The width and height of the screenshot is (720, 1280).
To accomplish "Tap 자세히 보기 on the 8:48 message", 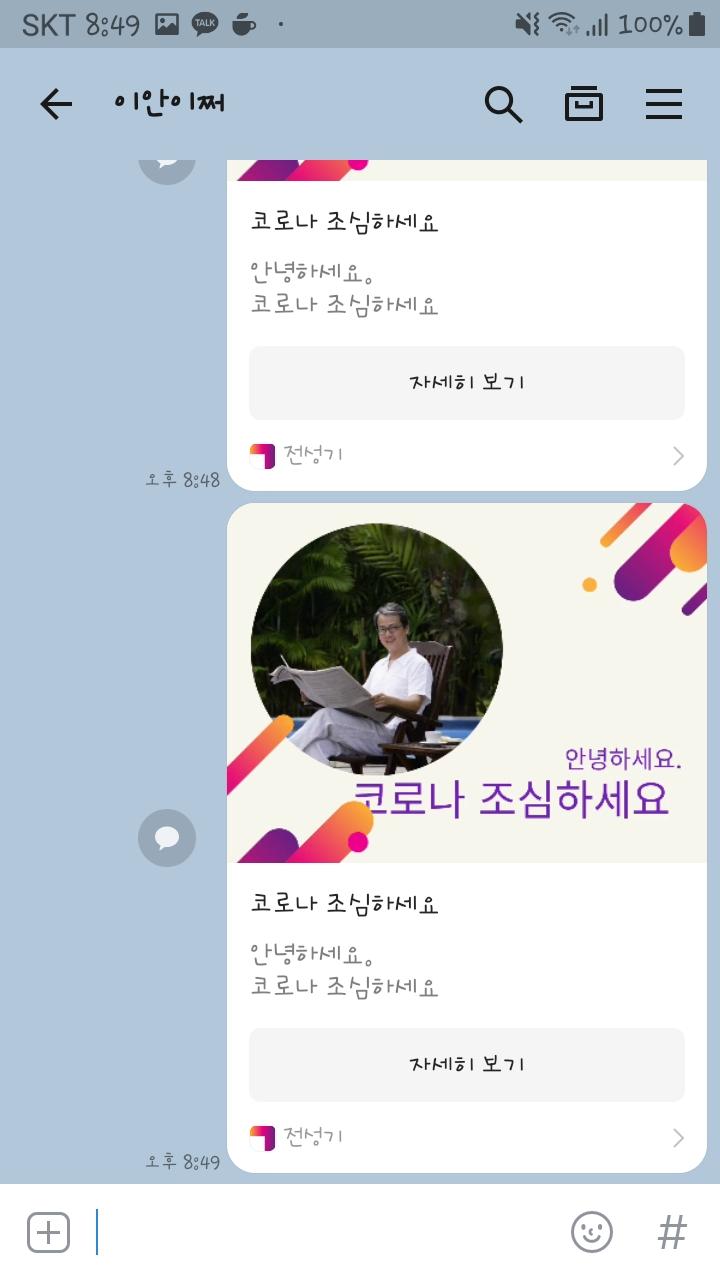I will 466,383.
